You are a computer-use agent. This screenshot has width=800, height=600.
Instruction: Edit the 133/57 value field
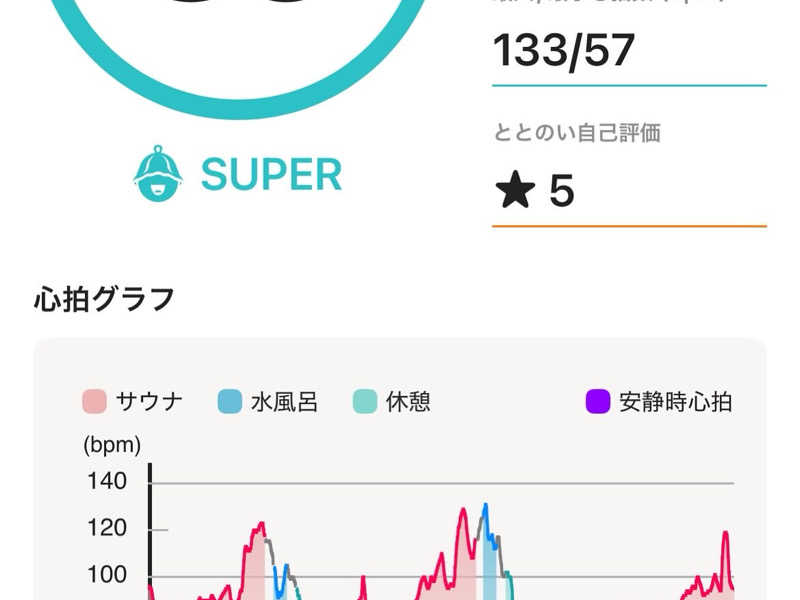[x=628, y=51]
